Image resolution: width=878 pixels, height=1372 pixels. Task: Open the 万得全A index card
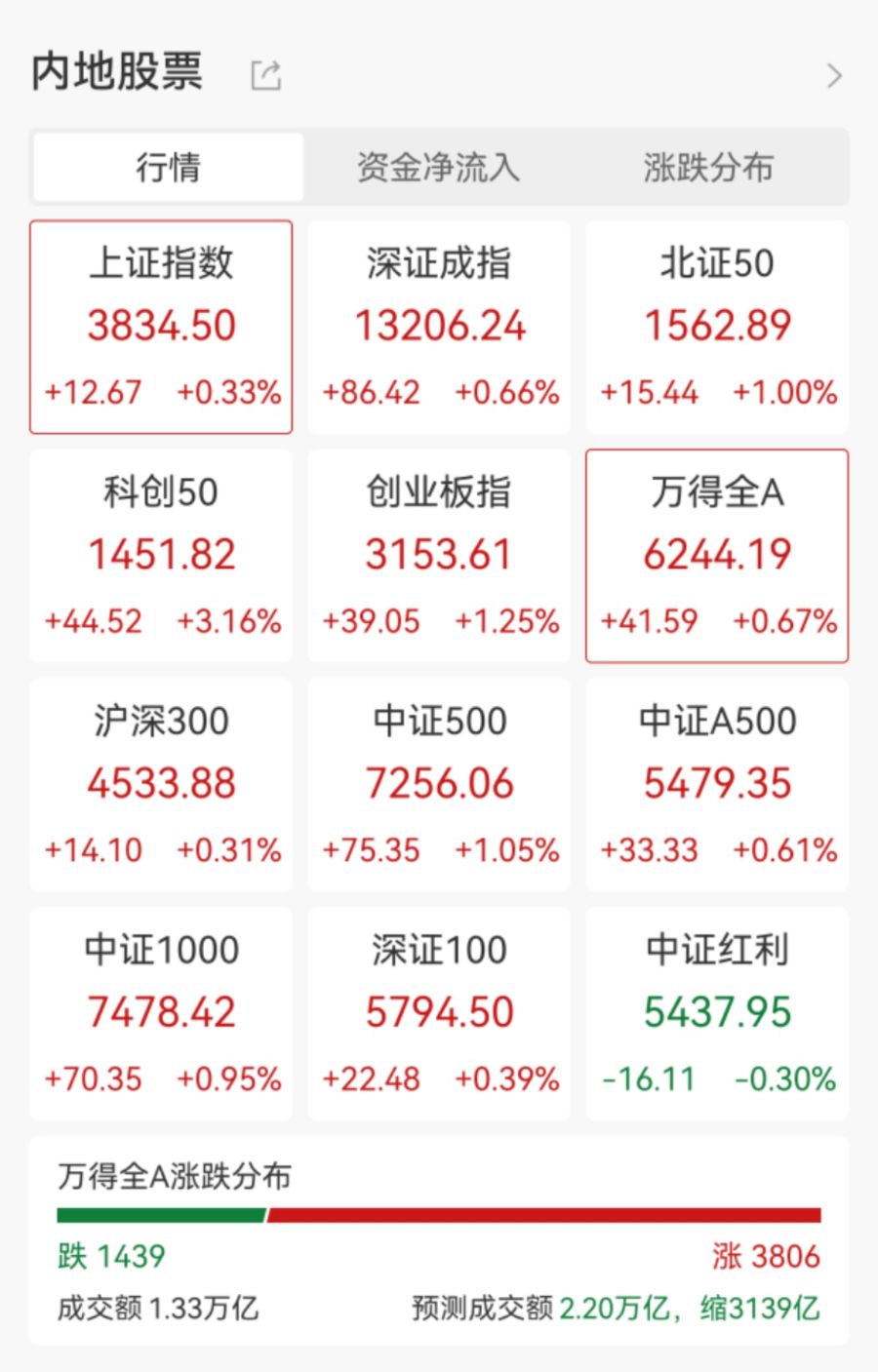[x=717, y=556]
